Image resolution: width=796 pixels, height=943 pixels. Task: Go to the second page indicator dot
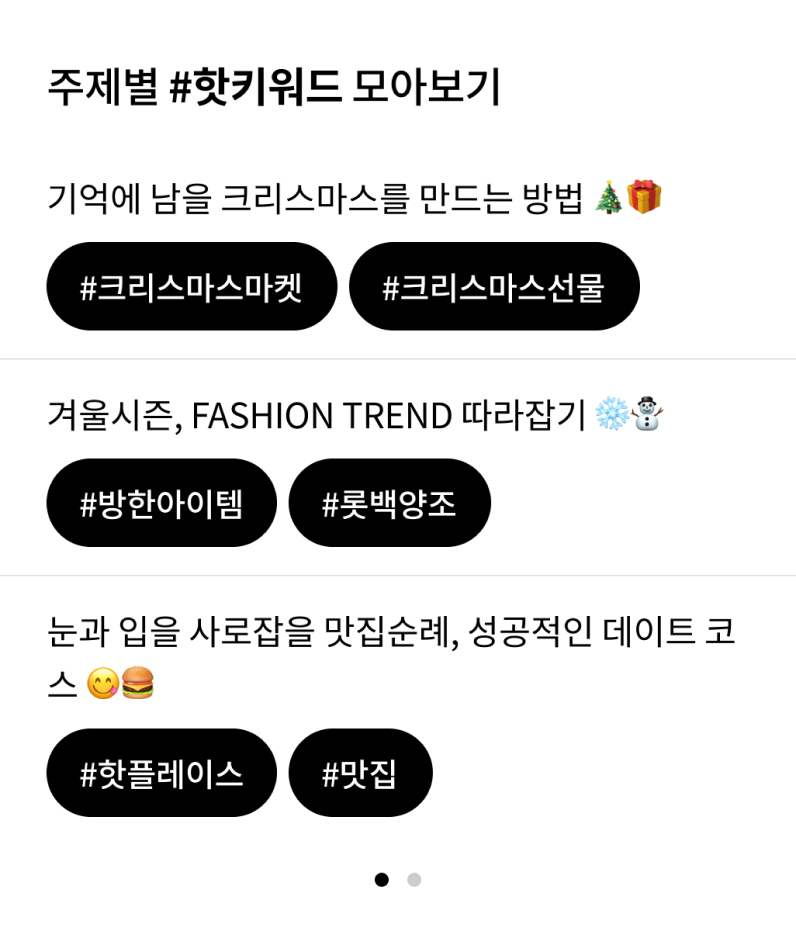click(414, 880)
